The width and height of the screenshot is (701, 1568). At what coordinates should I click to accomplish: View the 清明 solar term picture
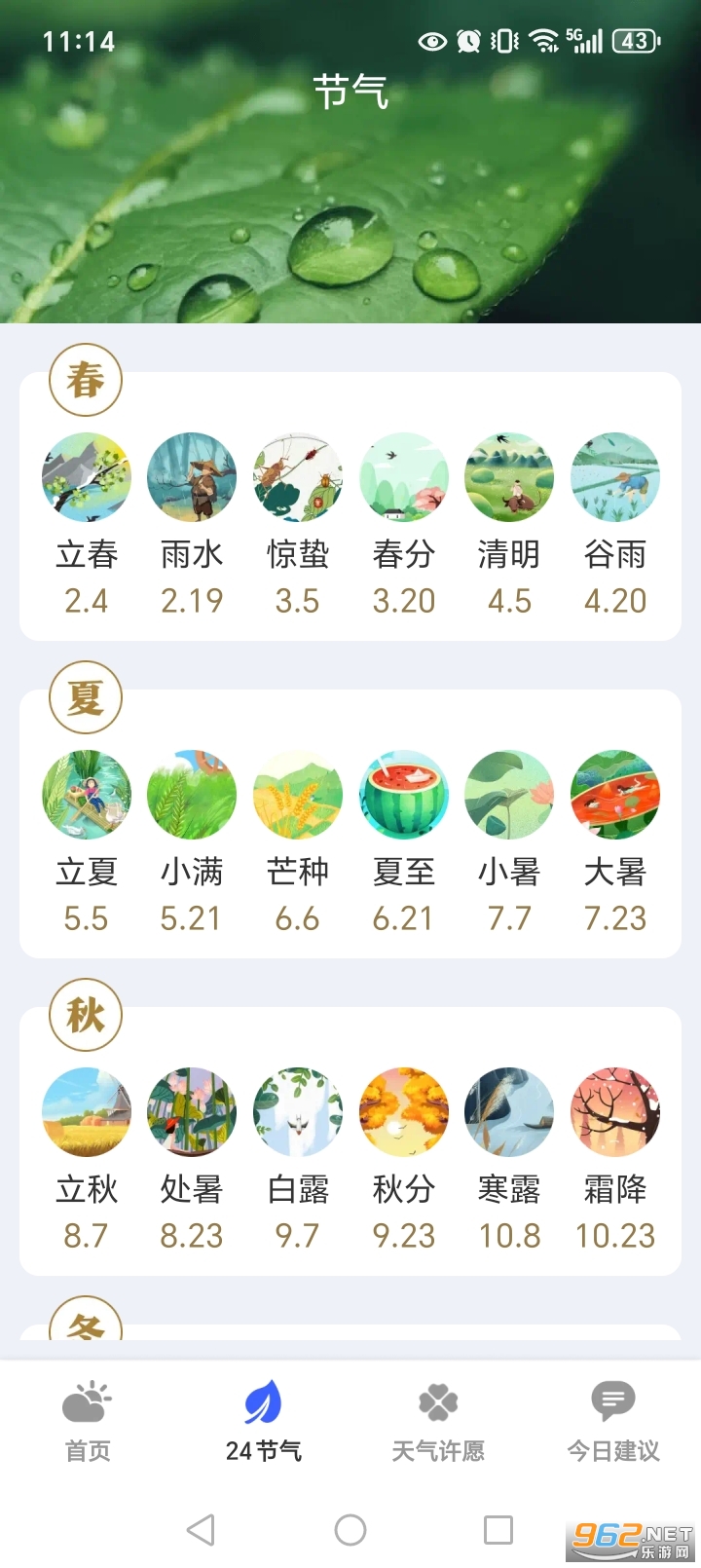pos(509,477)
